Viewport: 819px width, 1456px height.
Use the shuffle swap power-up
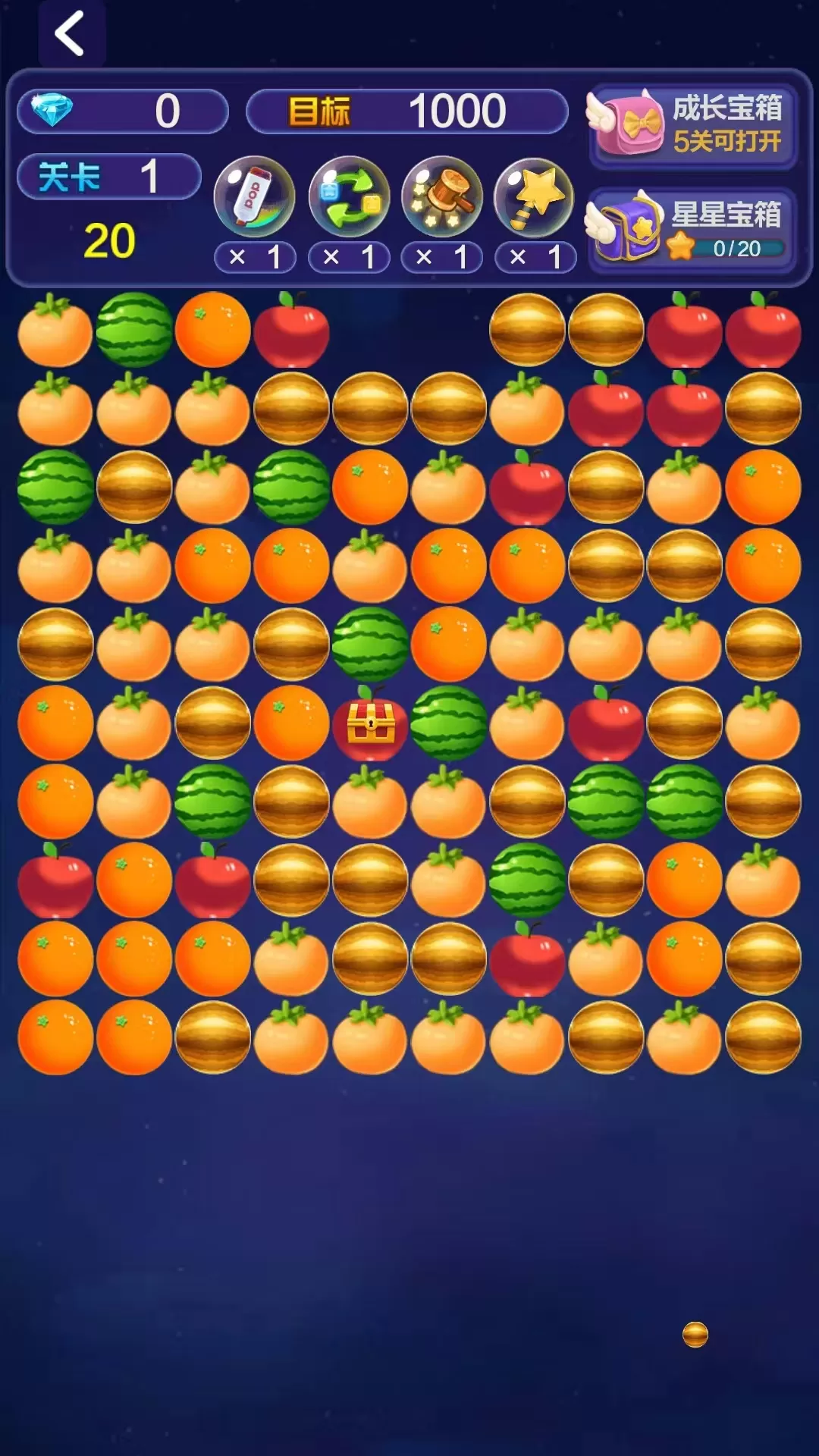(349, 197)
